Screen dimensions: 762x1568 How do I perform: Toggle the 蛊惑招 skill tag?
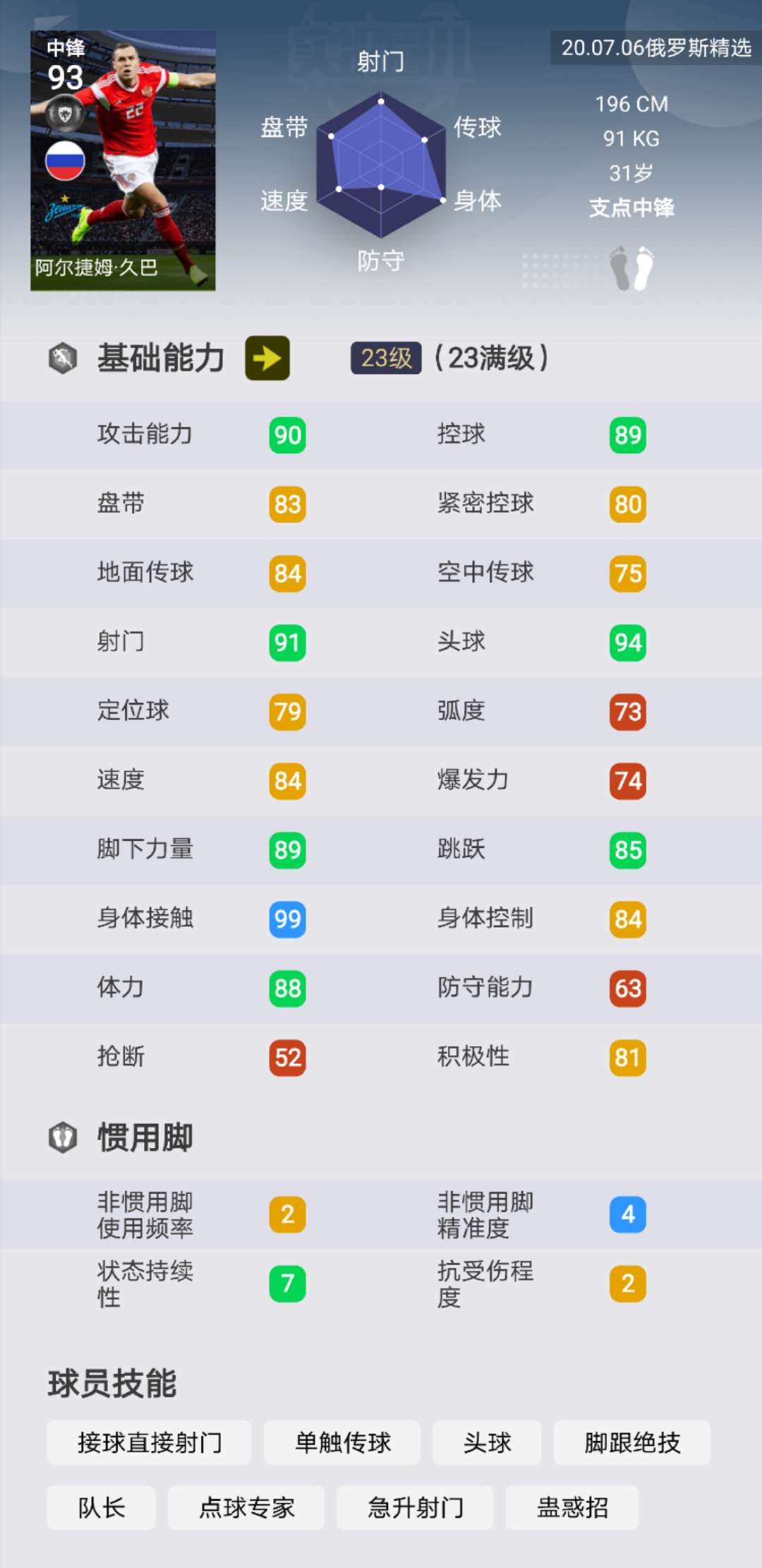(x=573, y=1507)
